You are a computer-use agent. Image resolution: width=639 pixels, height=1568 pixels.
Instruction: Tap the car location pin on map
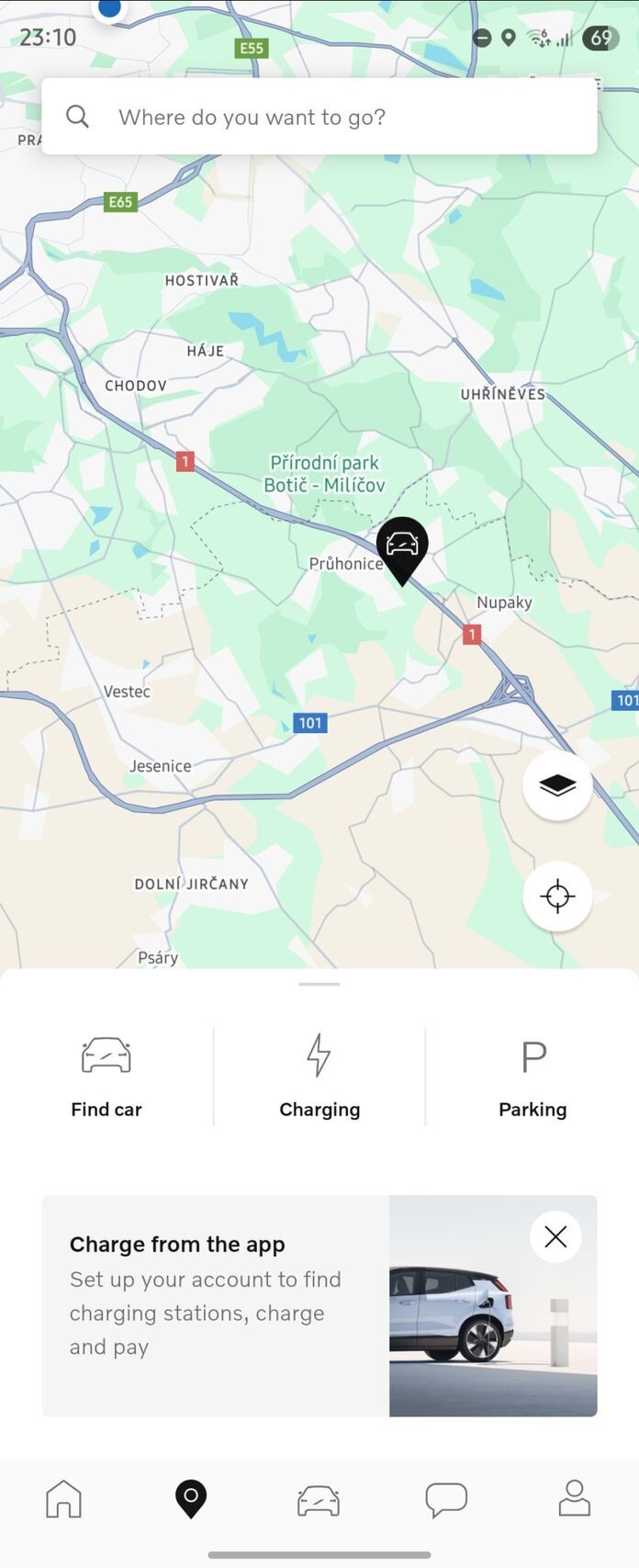pyautogui.click(x=402, y=547)
